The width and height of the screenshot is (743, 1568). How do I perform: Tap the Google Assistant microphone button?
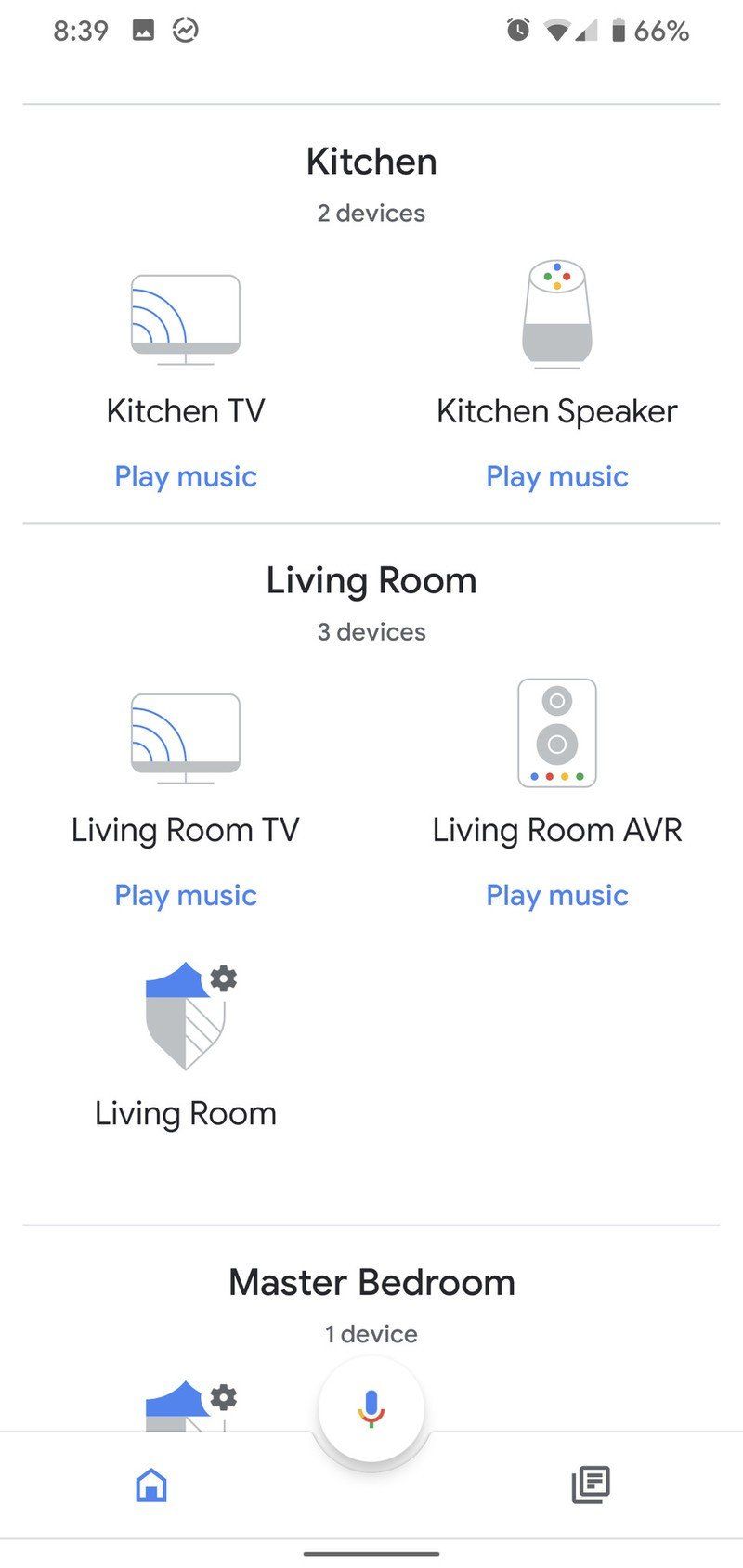click(371, 1408)
